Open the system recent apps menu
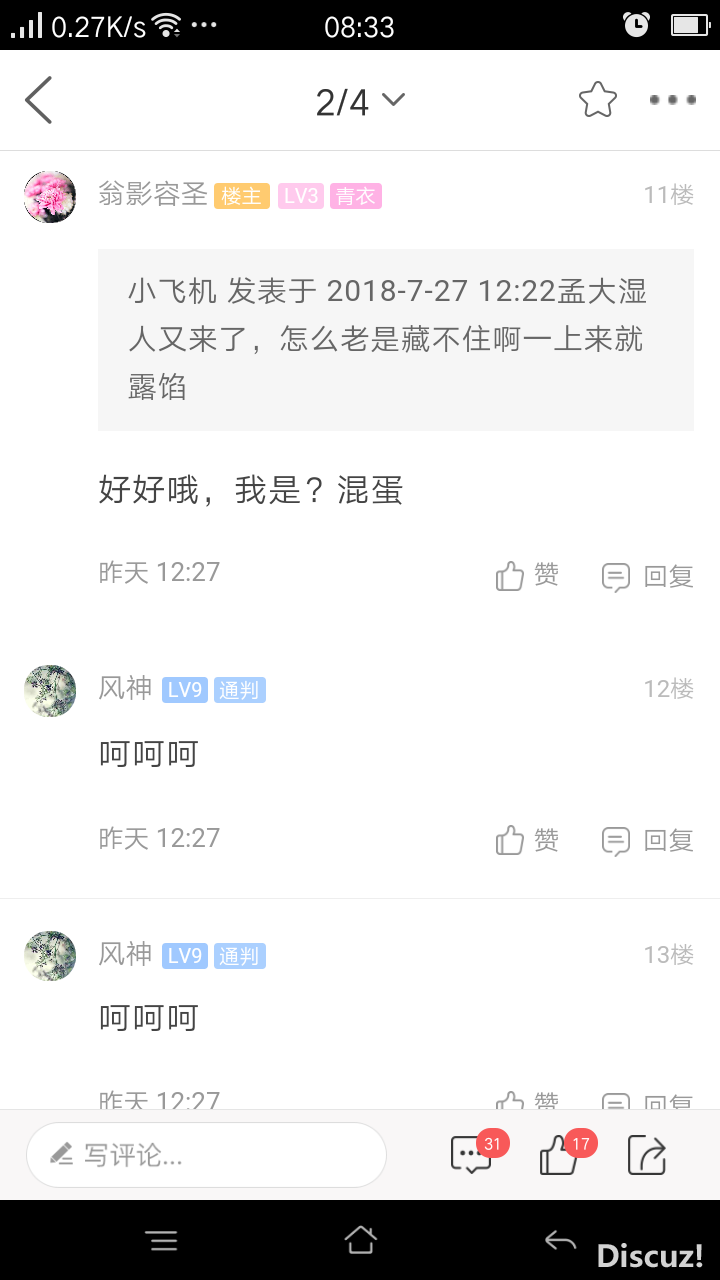 pos(162,1241)
